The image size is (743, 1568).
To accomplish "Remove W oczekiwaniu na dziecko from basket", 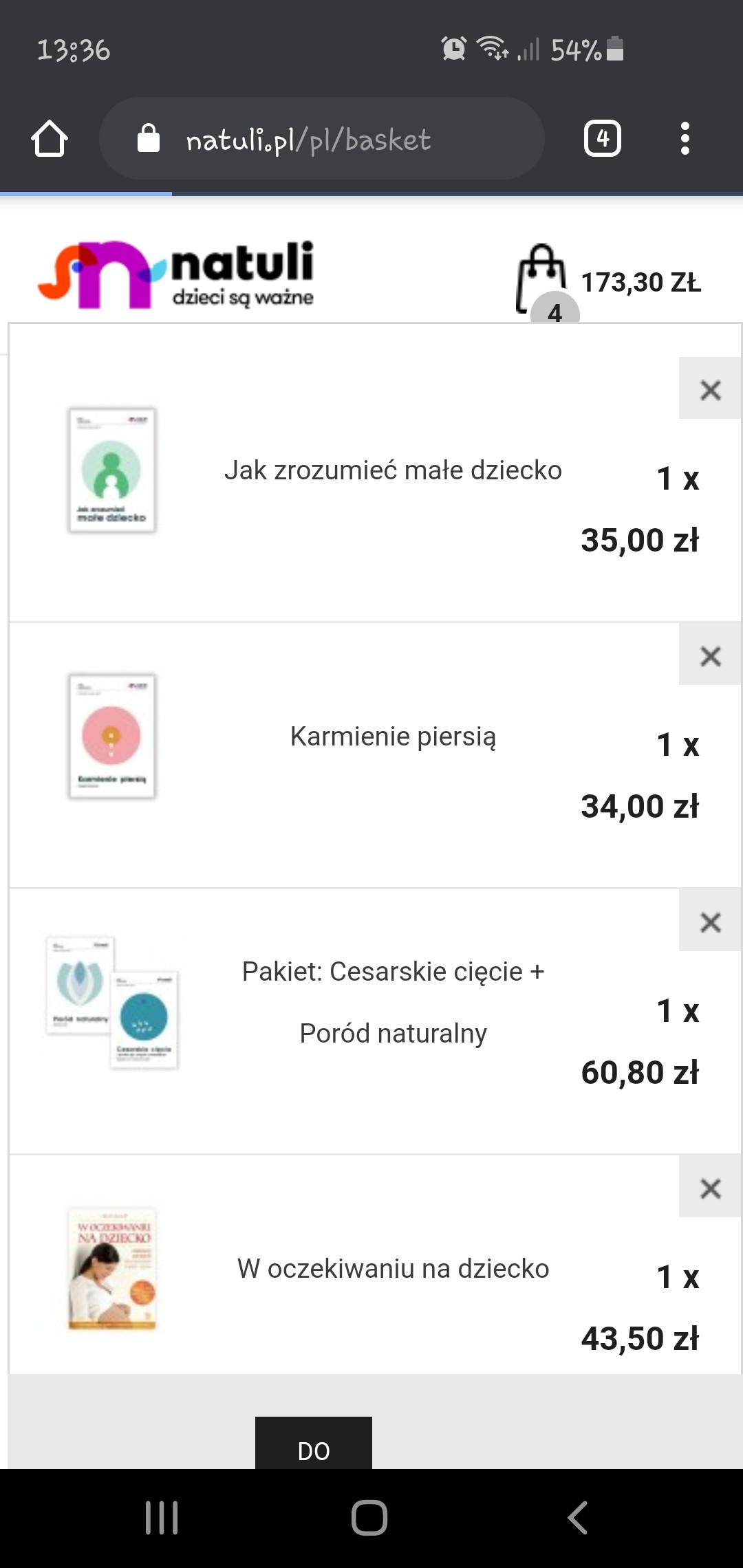I will pos(710,1188).
